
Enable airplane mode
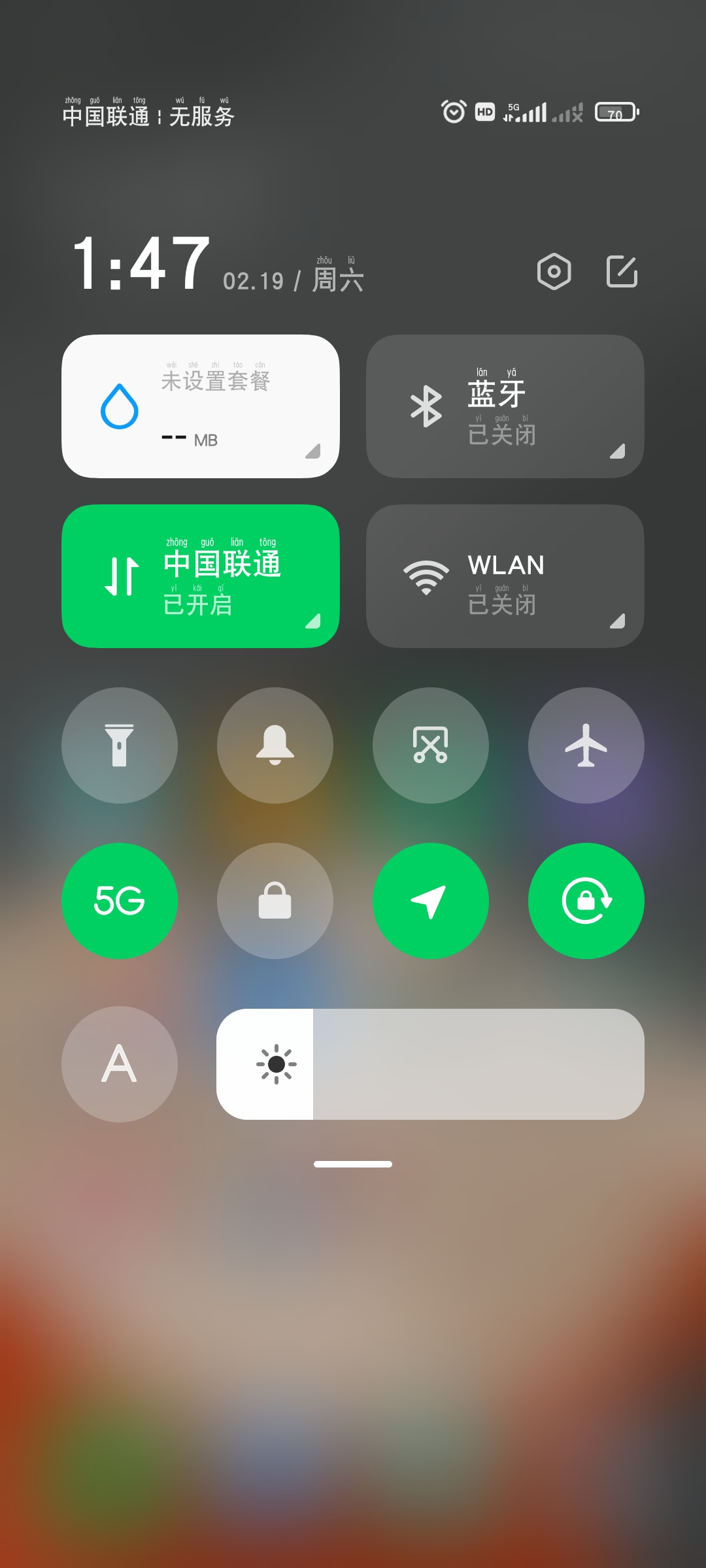pos(586,745)
